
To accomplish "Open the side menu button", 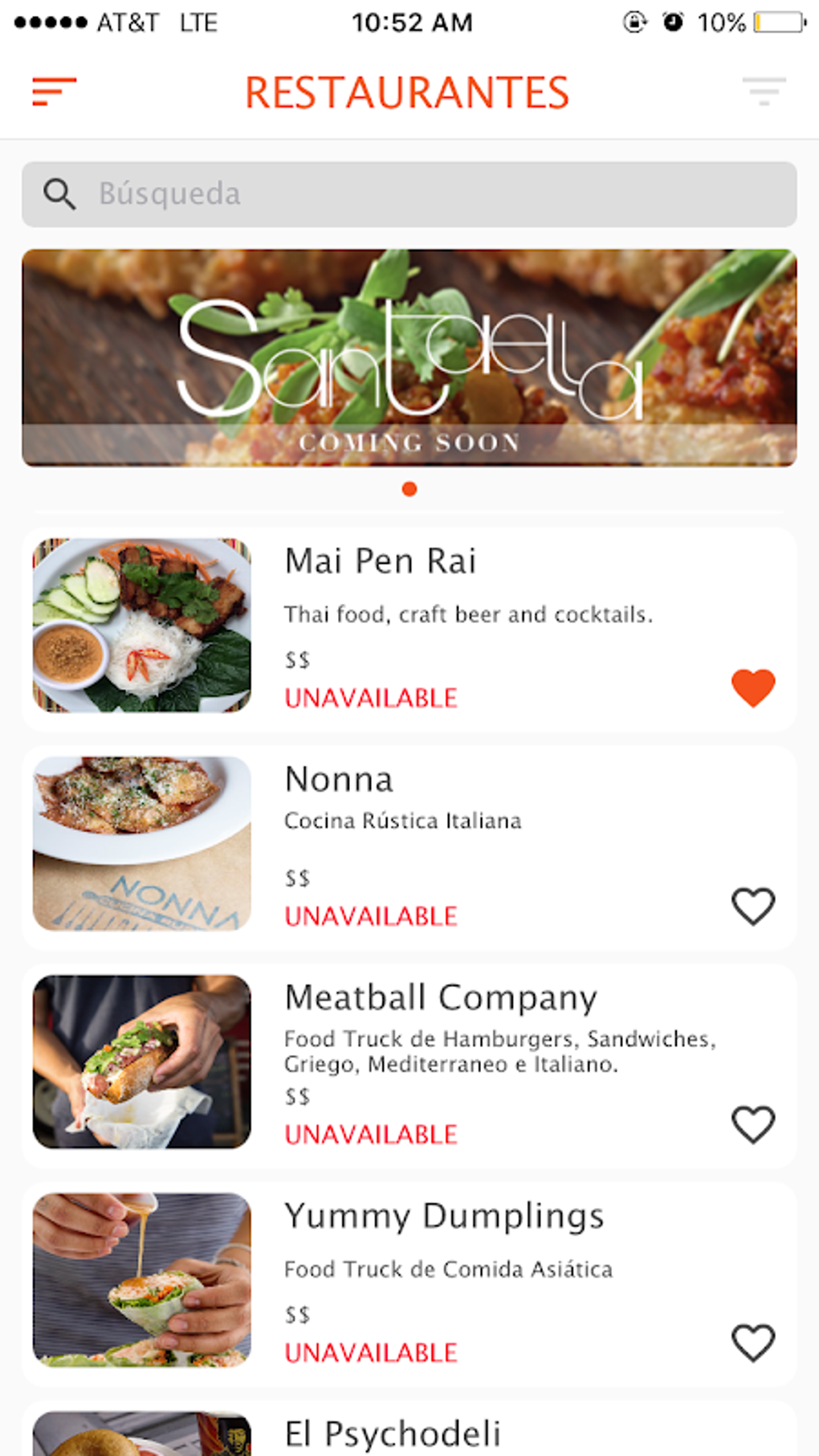I will [x=54, y=92].
